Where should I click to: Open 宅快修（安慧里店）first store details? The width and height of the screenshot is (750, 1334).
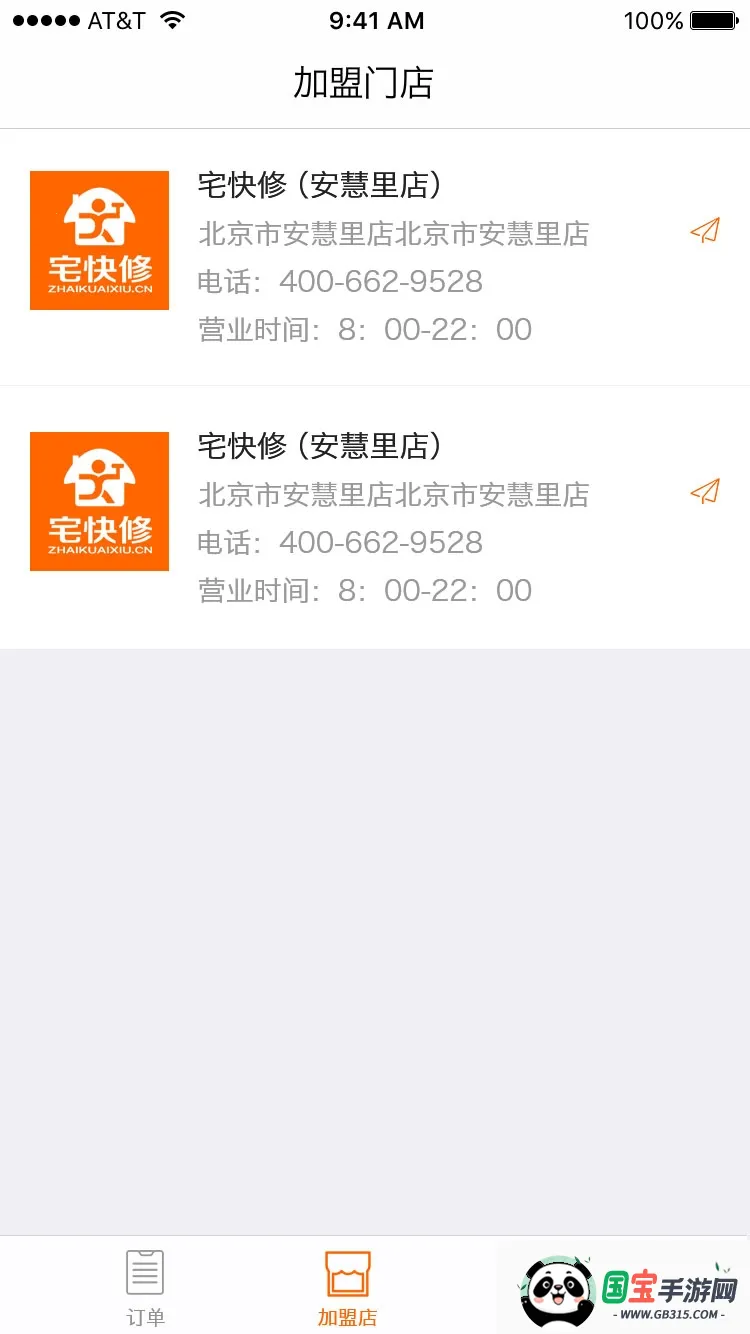coord(321,185)
